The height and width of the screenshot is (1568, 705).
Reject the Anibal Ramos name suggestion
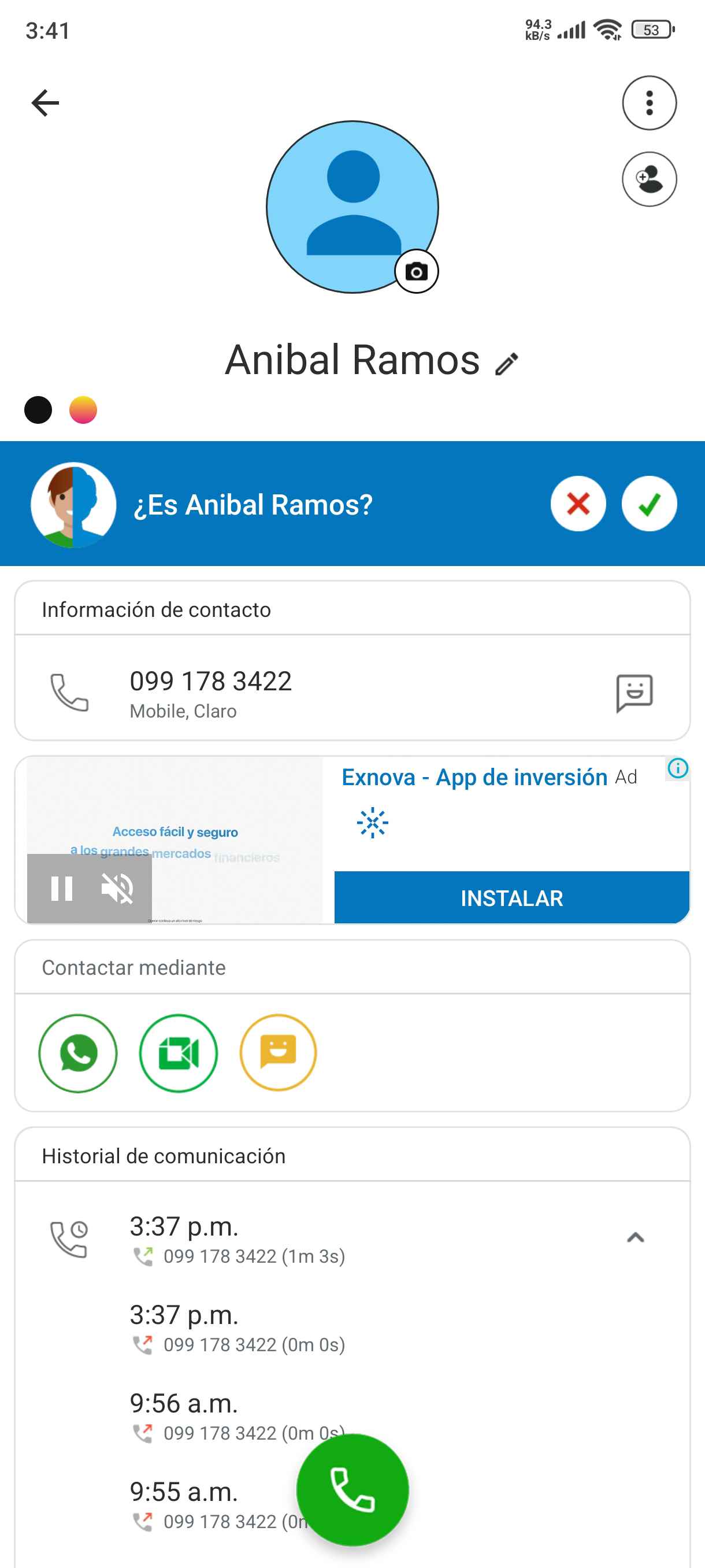578,504
